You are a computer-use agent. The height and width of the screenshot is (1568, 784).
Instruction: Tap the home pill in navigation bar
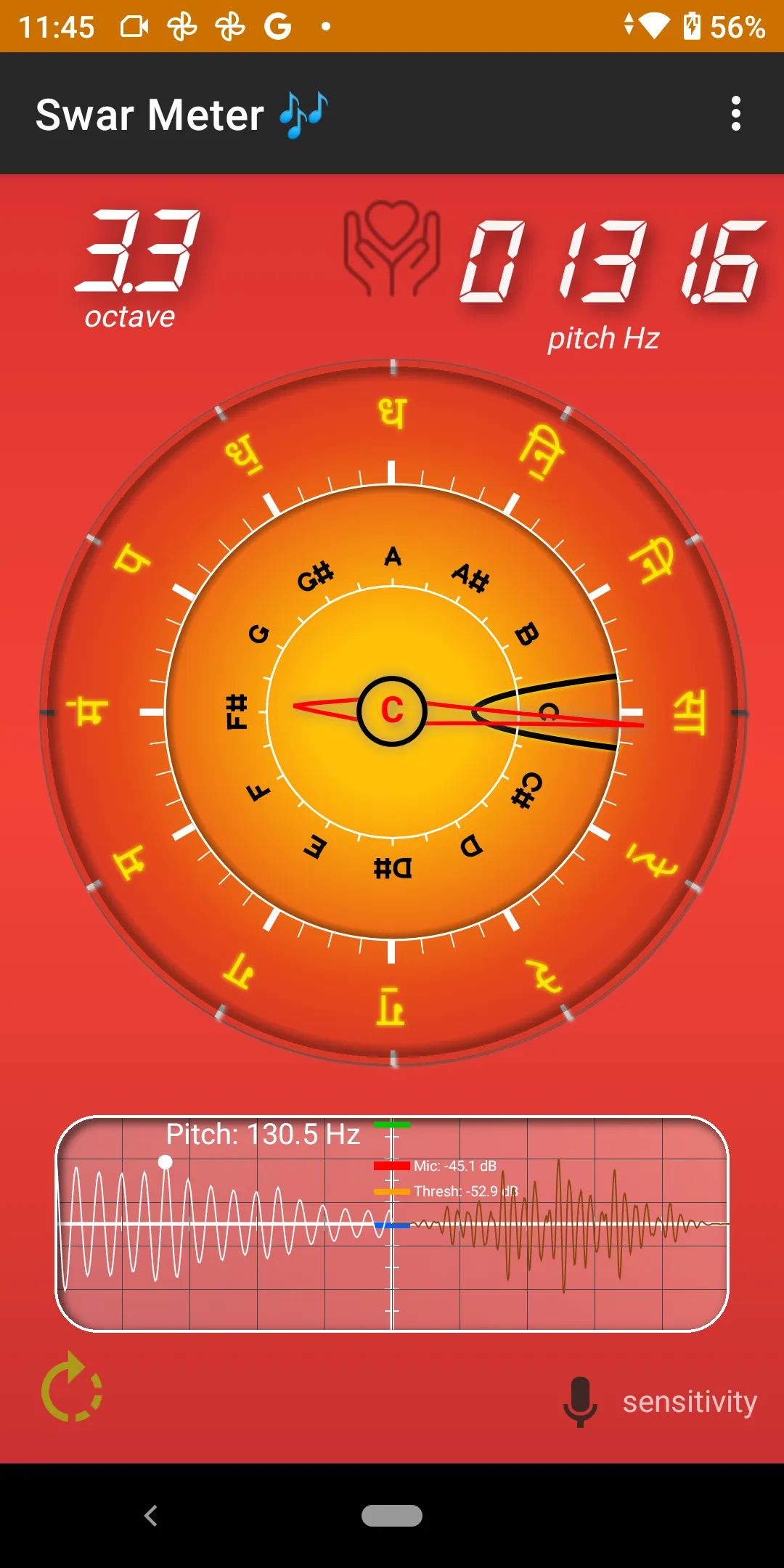(x=392, y=1516)
